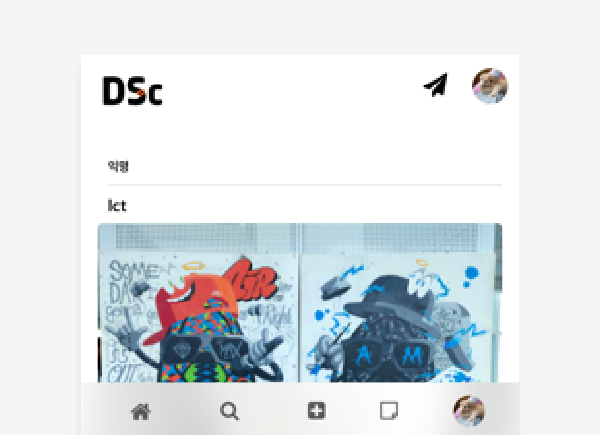Image resolution: width=600 pixels, height=435 pixels.
Task: Open the profile avatar in the header
Action: (490, 86)
